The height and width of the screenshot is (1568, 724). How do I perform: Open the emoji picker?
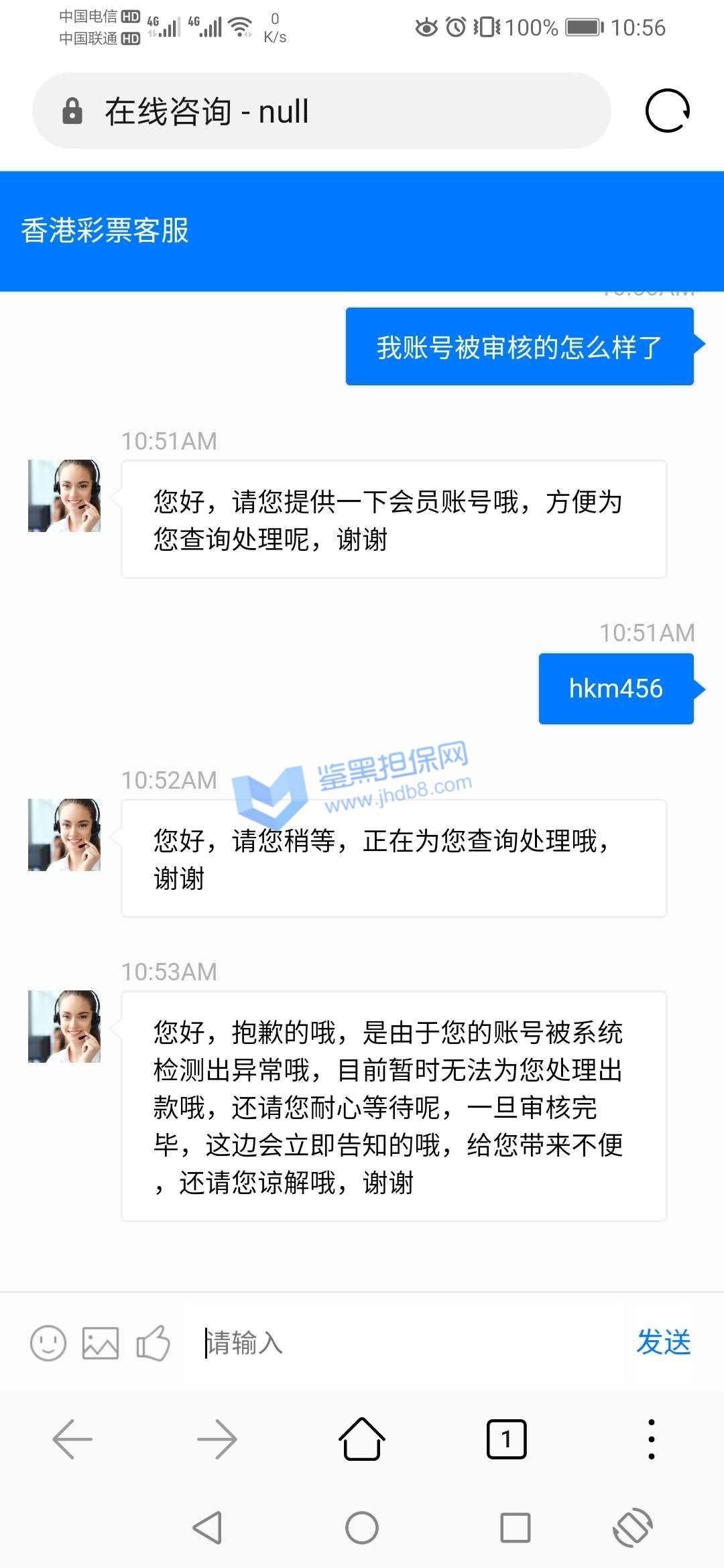(x=48, y=1343)
